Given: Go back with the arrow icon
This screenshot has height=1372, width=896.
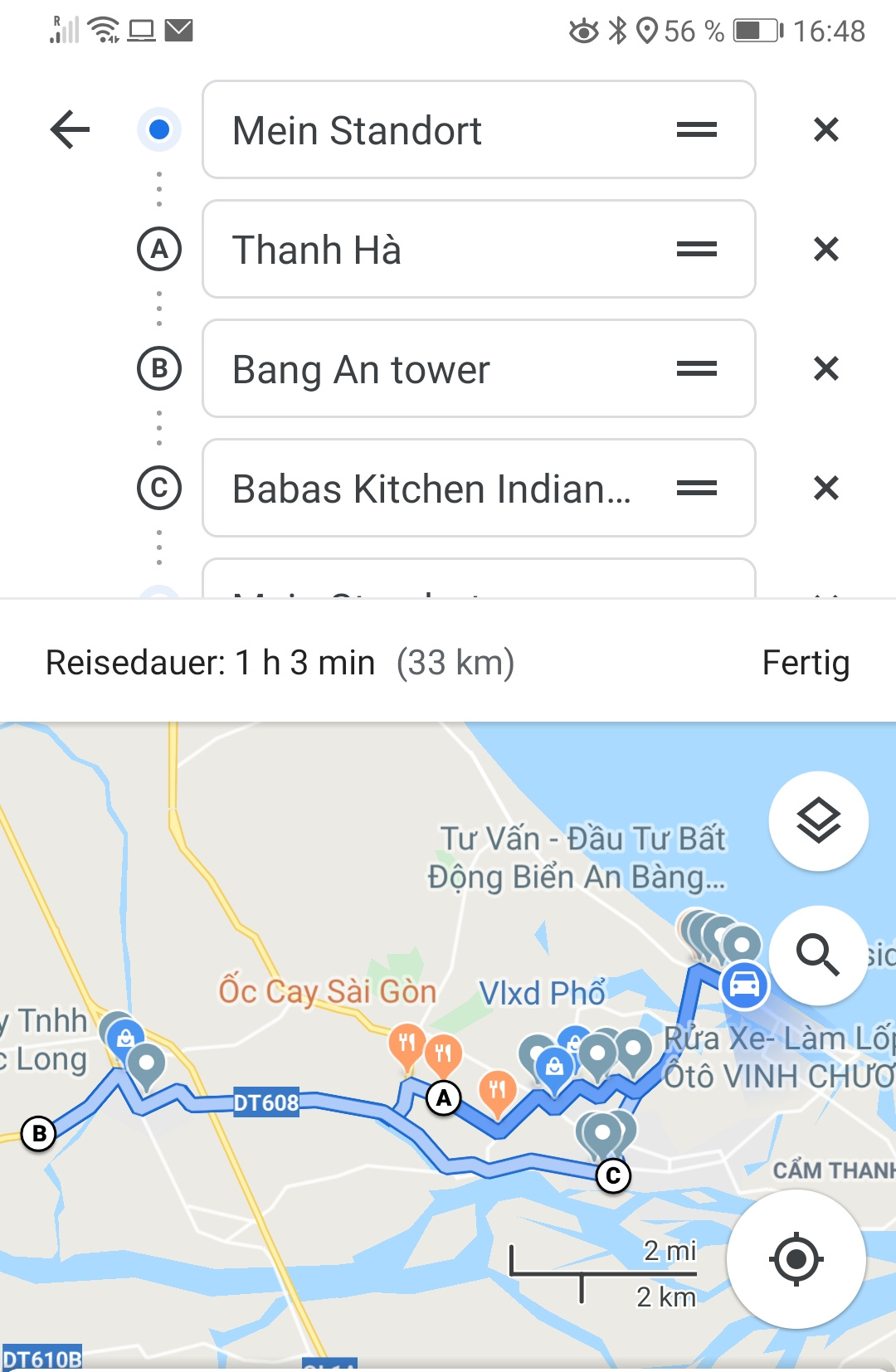Looking at the screenshot, I should 70,130.
